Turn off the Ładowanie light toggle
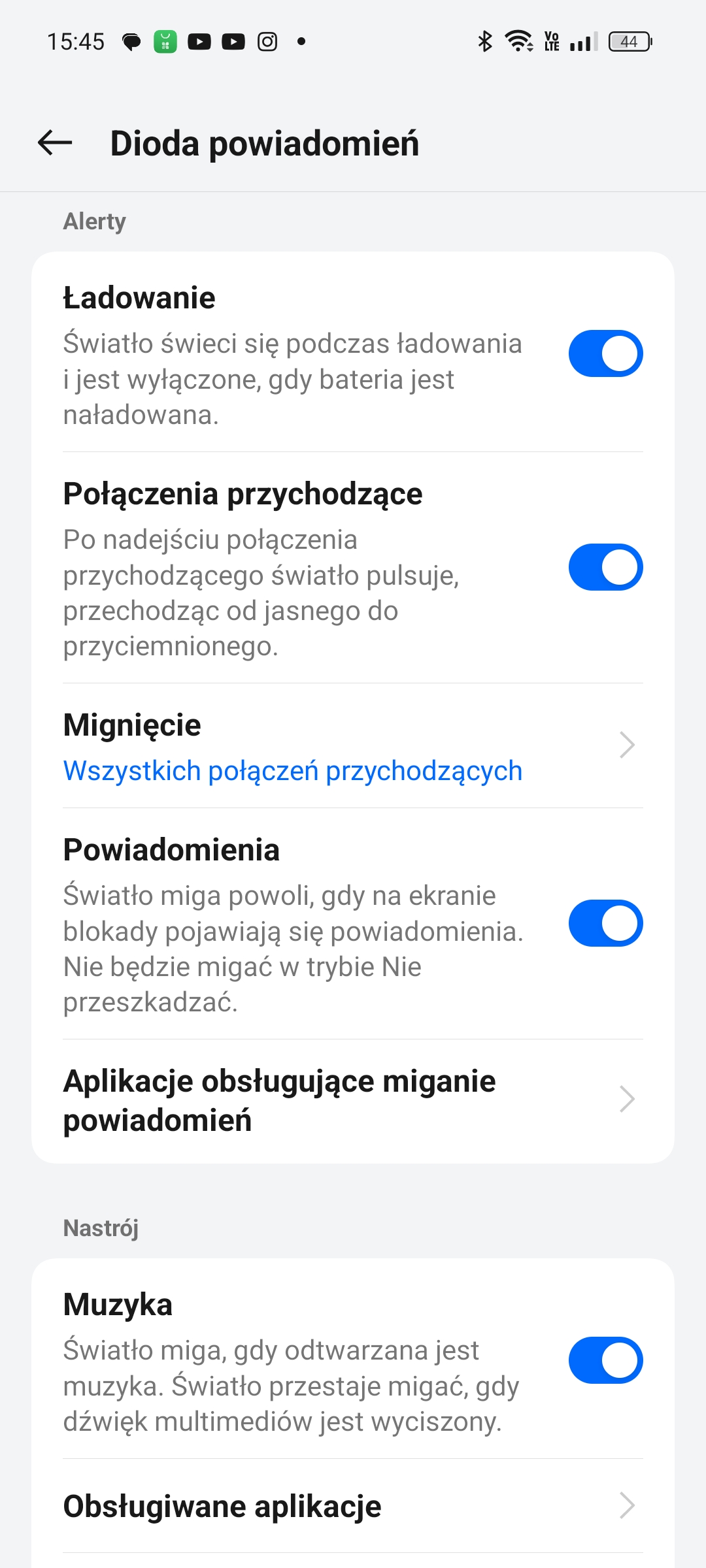The height and width of the screenshot is (1568, 706). point(605,353)
